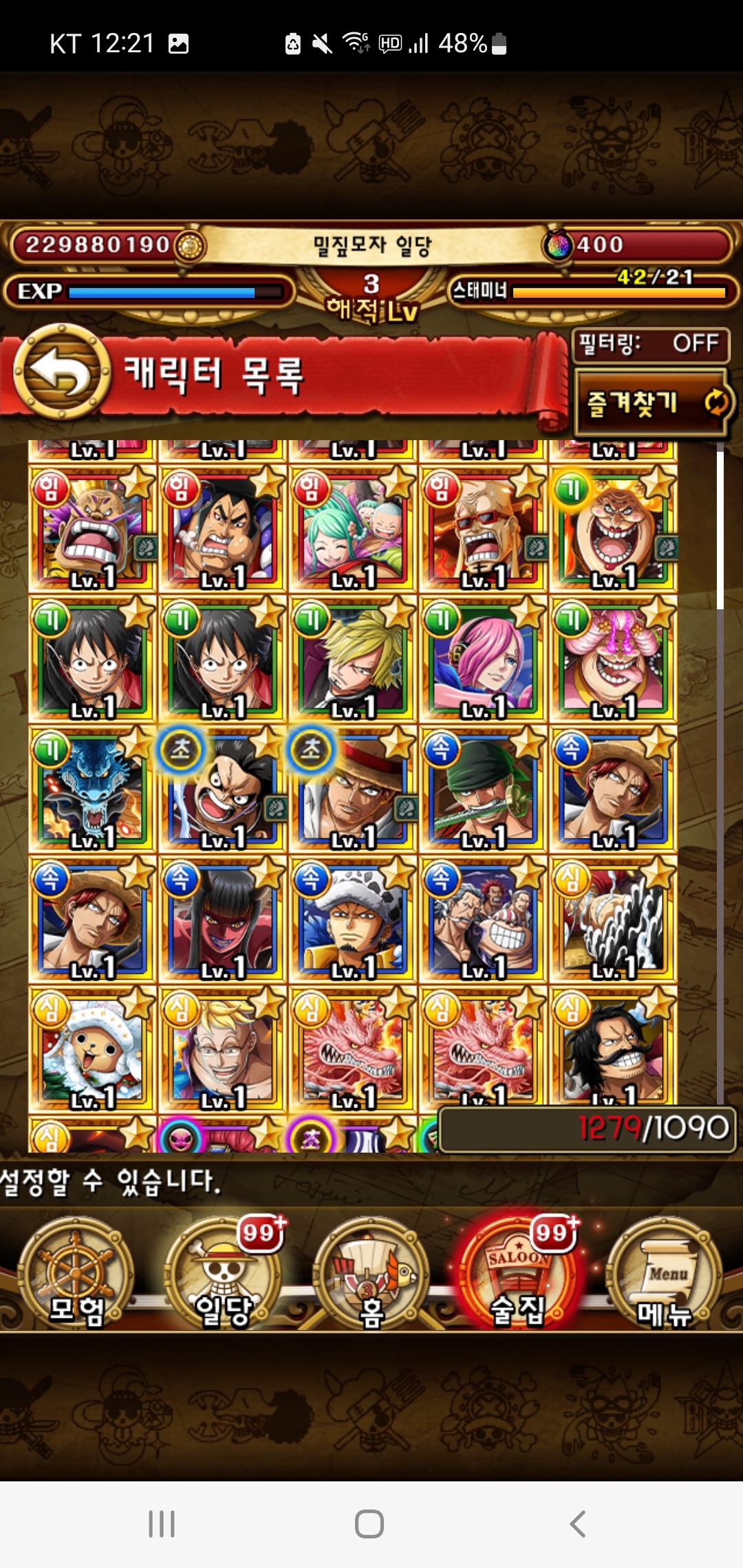Open the 술집 saloon tab

coord(517,1274)
